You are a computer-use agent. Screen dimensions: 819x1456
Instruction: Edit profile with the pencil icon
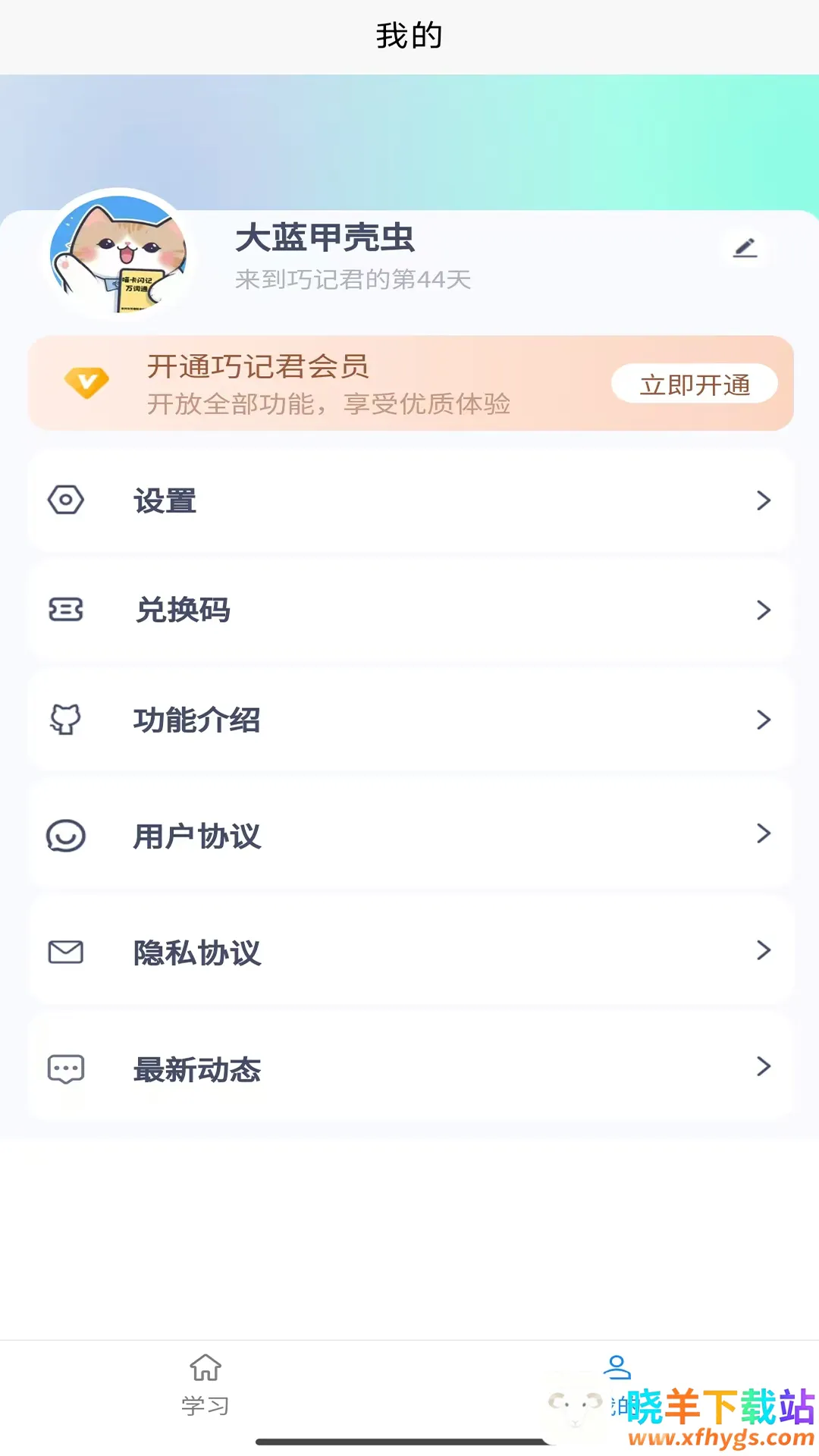click(745, 248)
